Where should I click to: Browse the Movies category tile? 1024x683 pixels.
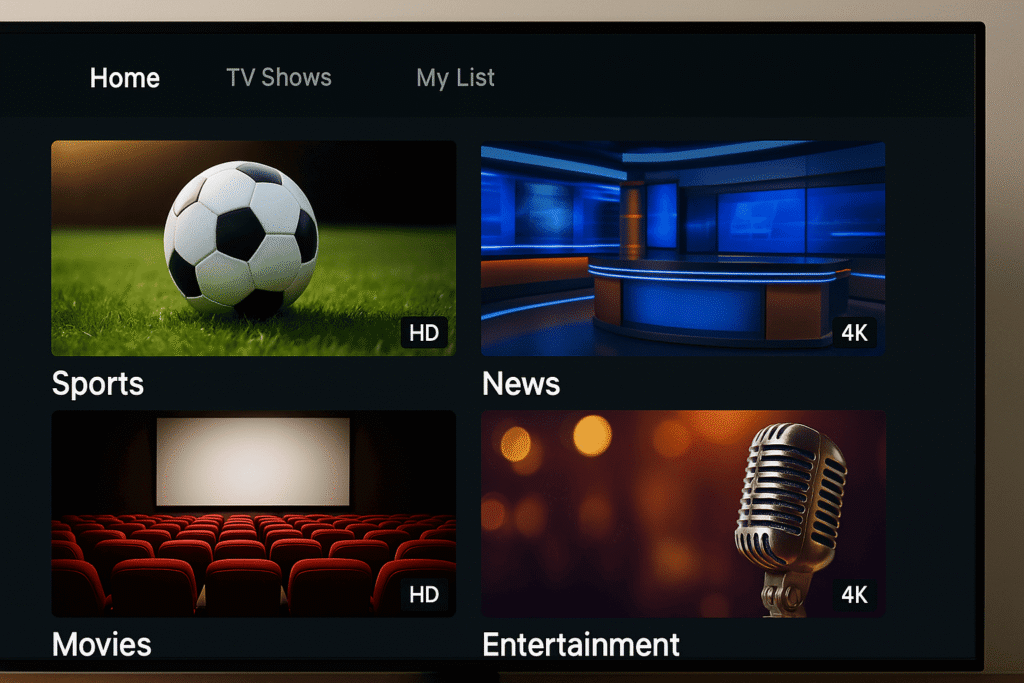click(253, 514)
